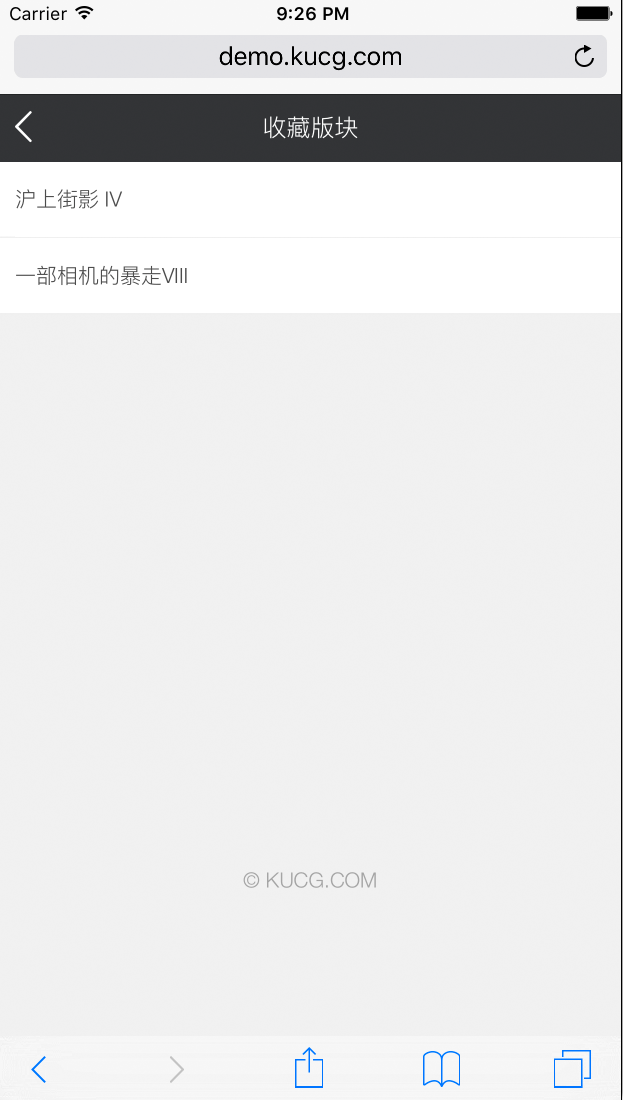This screenshot has height=1100, width=623.
Task: Reload the page in Safari
Action: (584, 57)
